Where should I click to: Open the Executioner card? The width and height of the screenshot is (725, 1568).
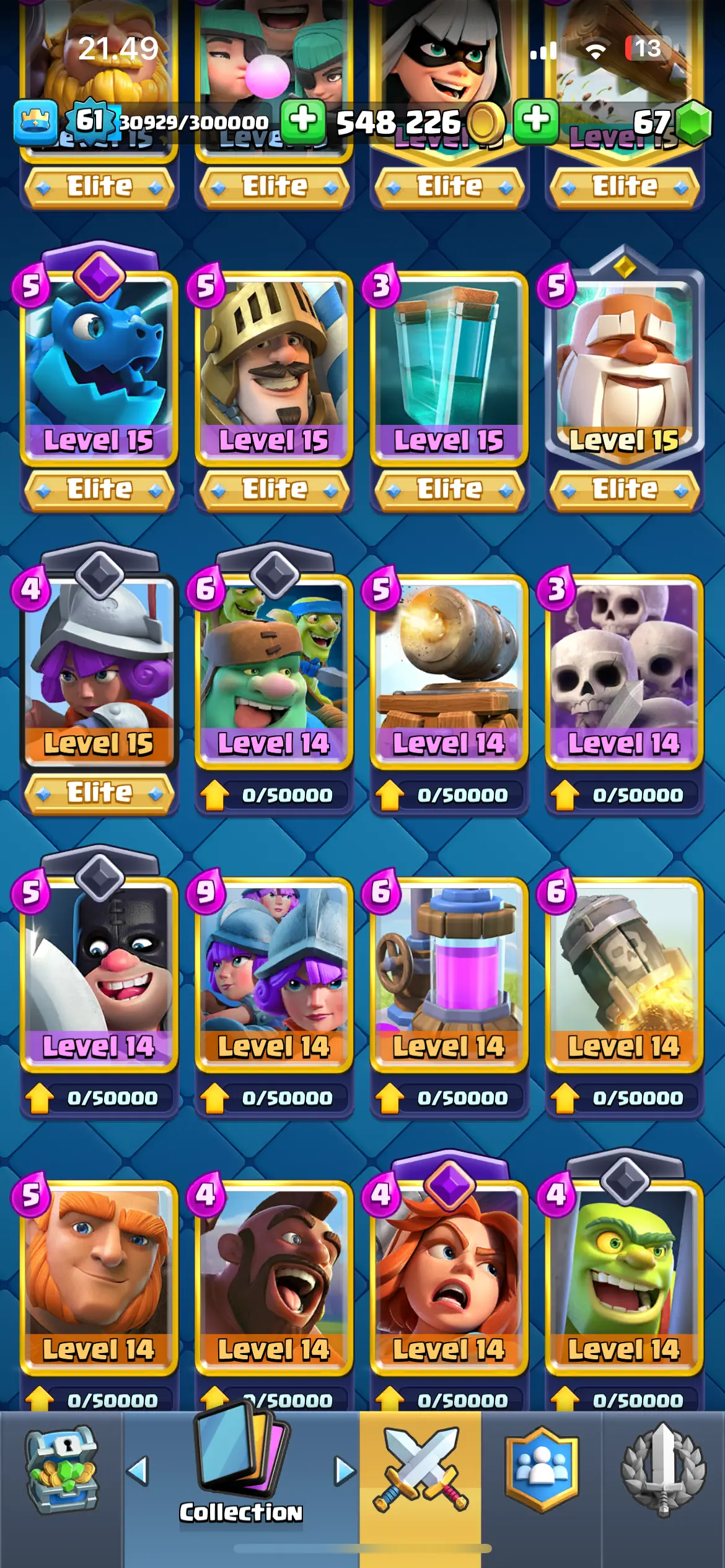tap(99, 972)
